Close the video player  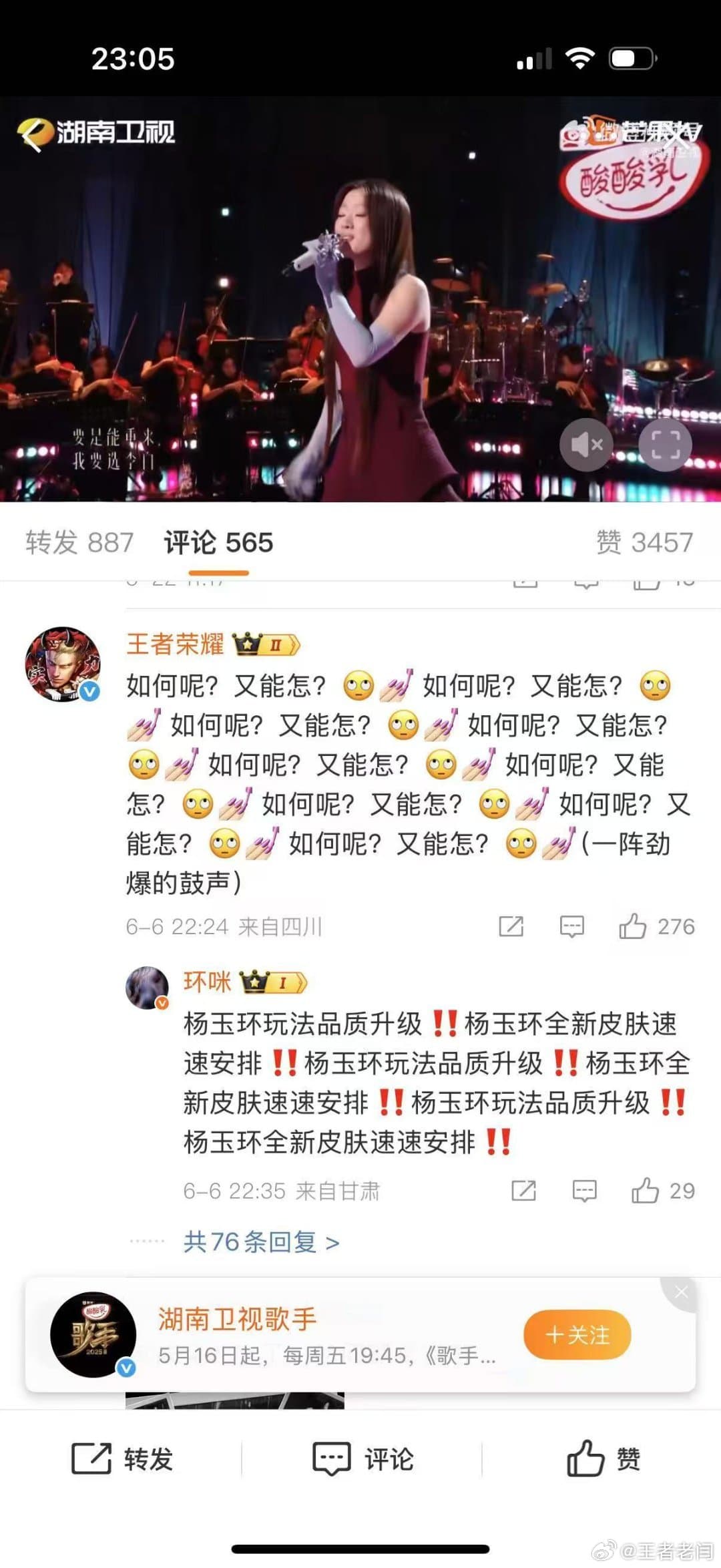click(x=676, y=139)
